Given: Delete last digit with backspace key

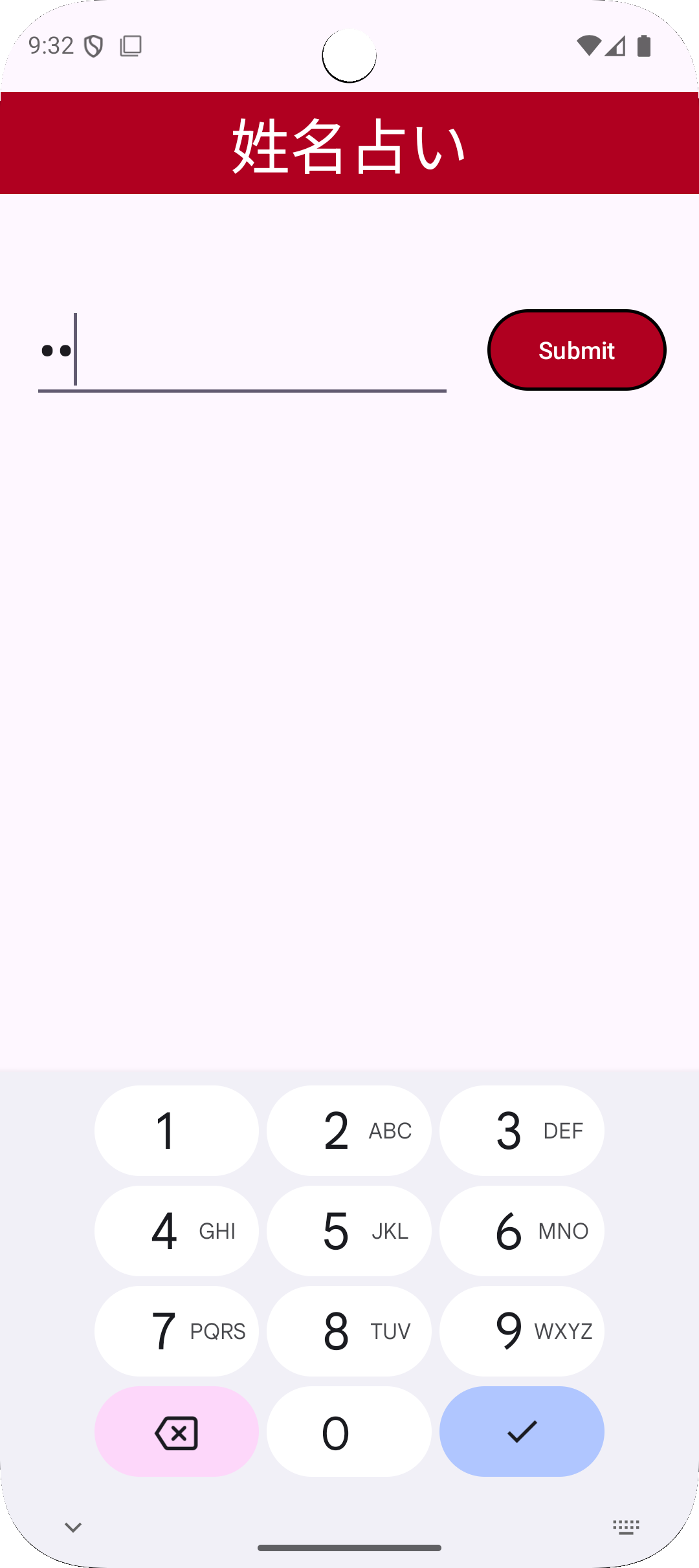Looking at the screenshot, I should (x=177, y=1432).
